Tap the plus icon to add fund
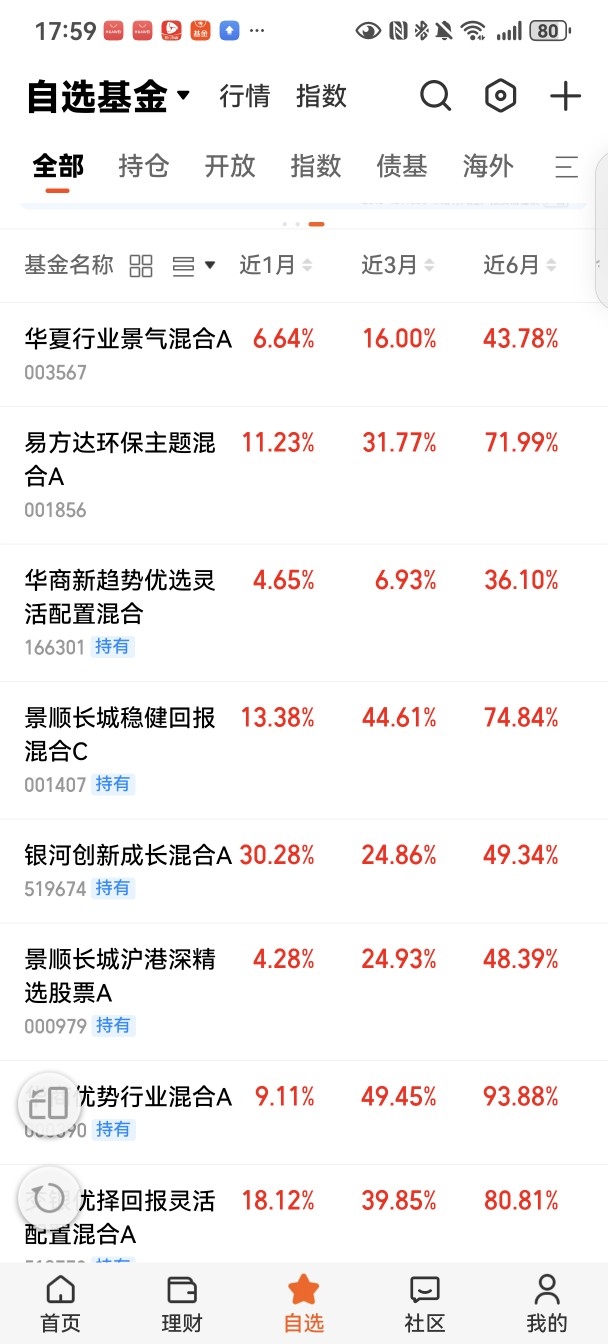608x1344 pixels. pyautogui.click(x=566, y=96)
